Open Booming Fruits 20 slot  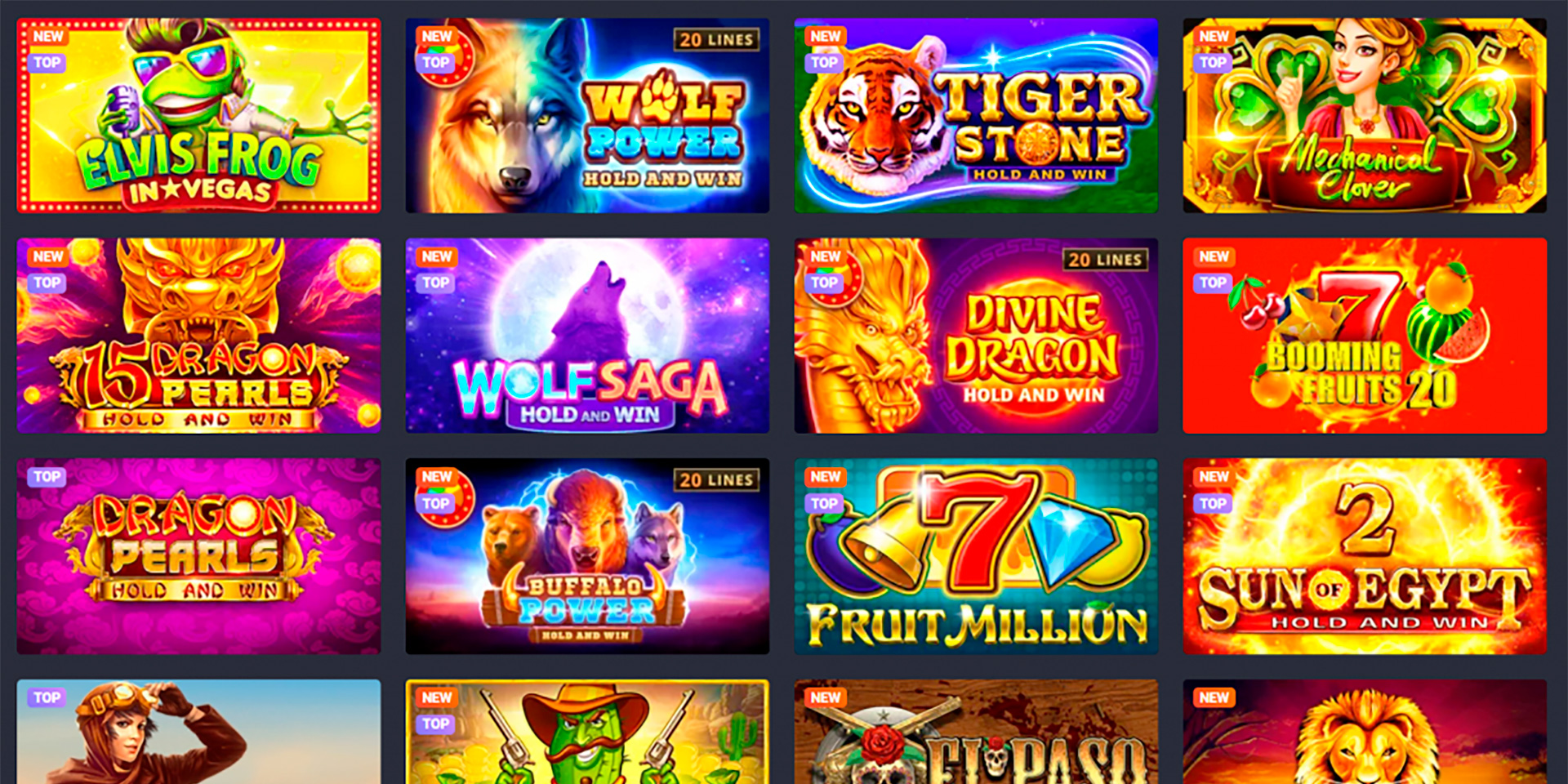tap(1365, 336)
